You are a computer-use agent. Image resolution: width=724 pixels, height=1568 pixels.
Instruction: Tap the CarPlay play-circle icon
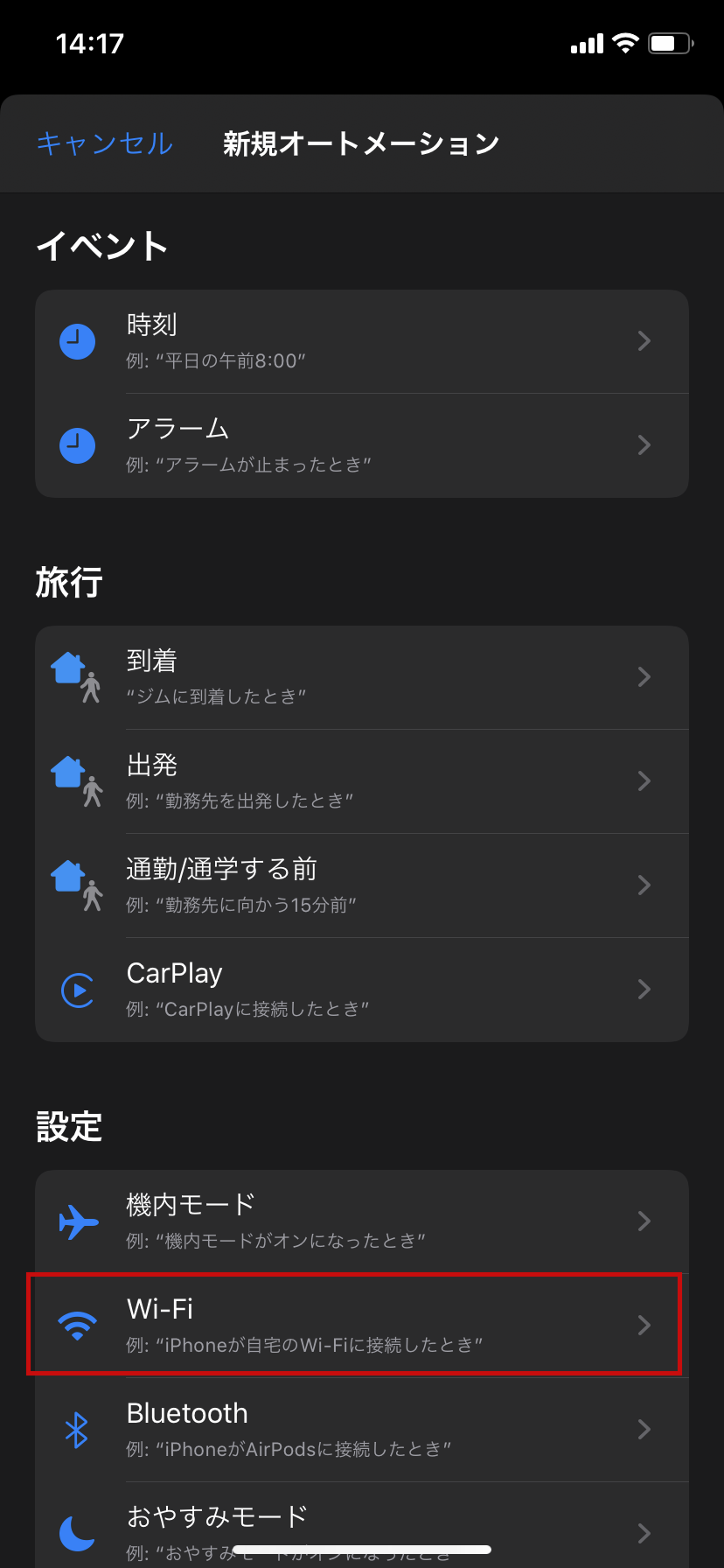[x=77, y=990]
